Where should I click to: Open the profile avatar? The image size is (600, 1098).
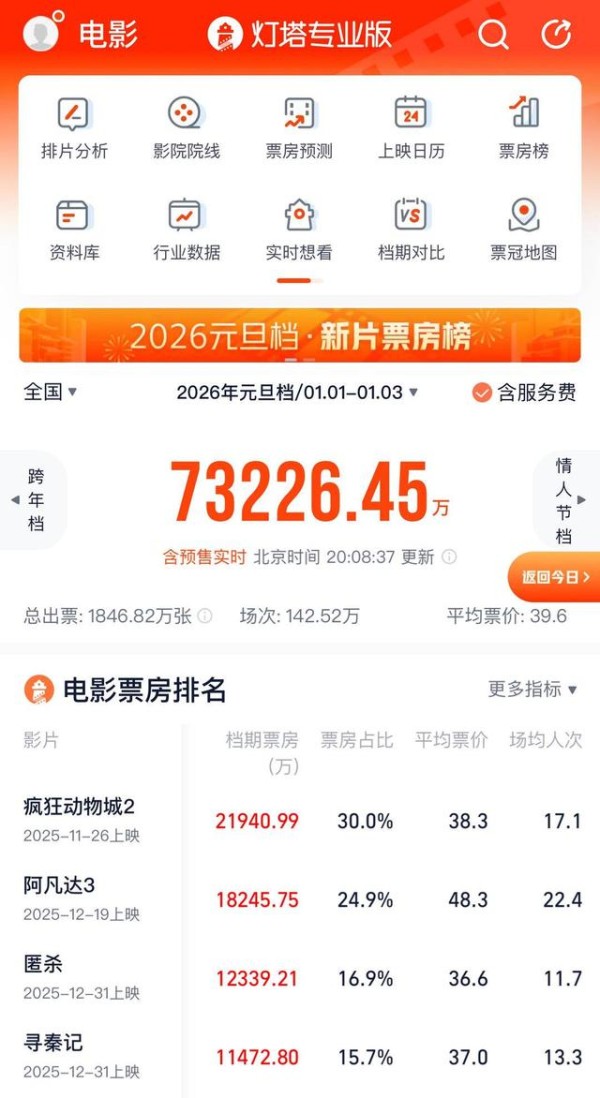coord(41,33)
